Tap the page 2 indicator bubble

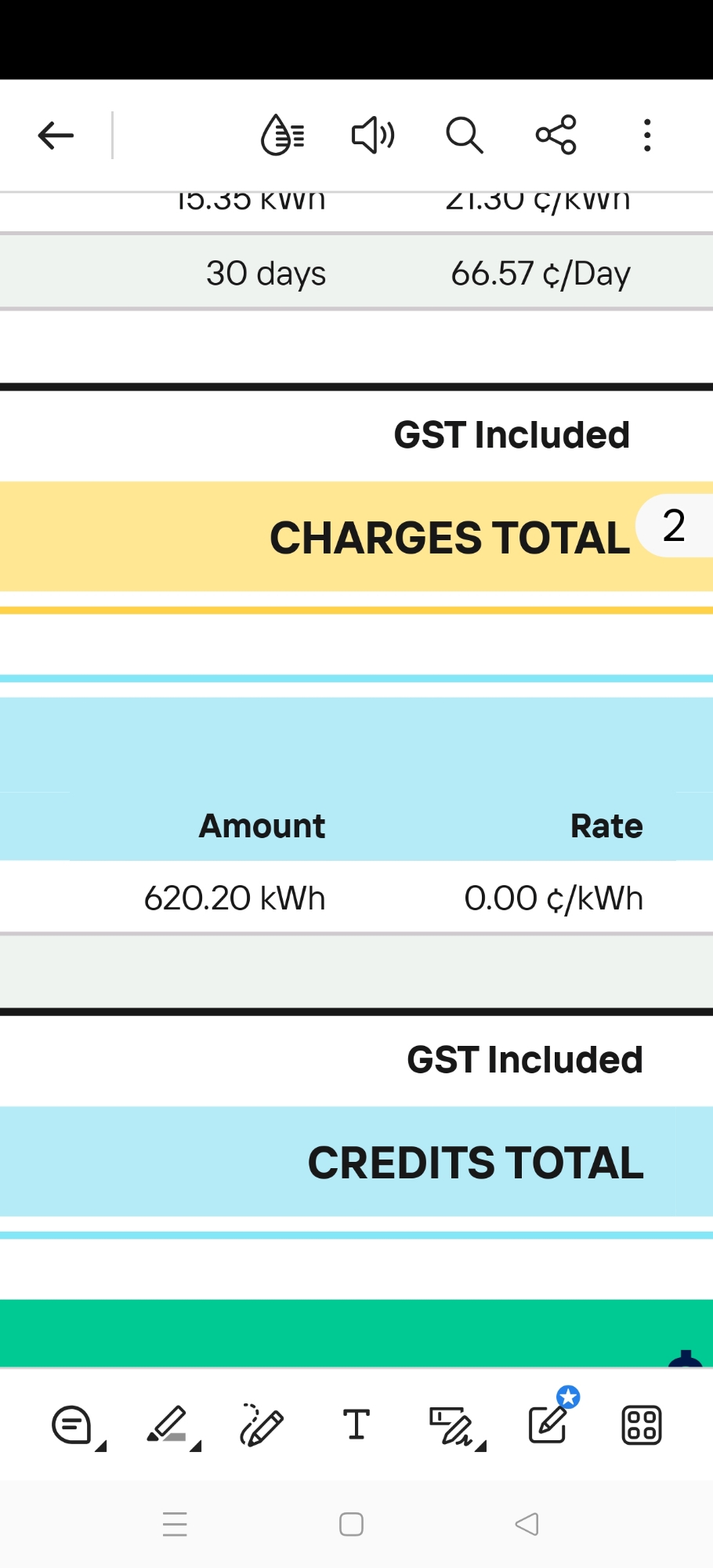pyautogui.click(x=674, y=525)
